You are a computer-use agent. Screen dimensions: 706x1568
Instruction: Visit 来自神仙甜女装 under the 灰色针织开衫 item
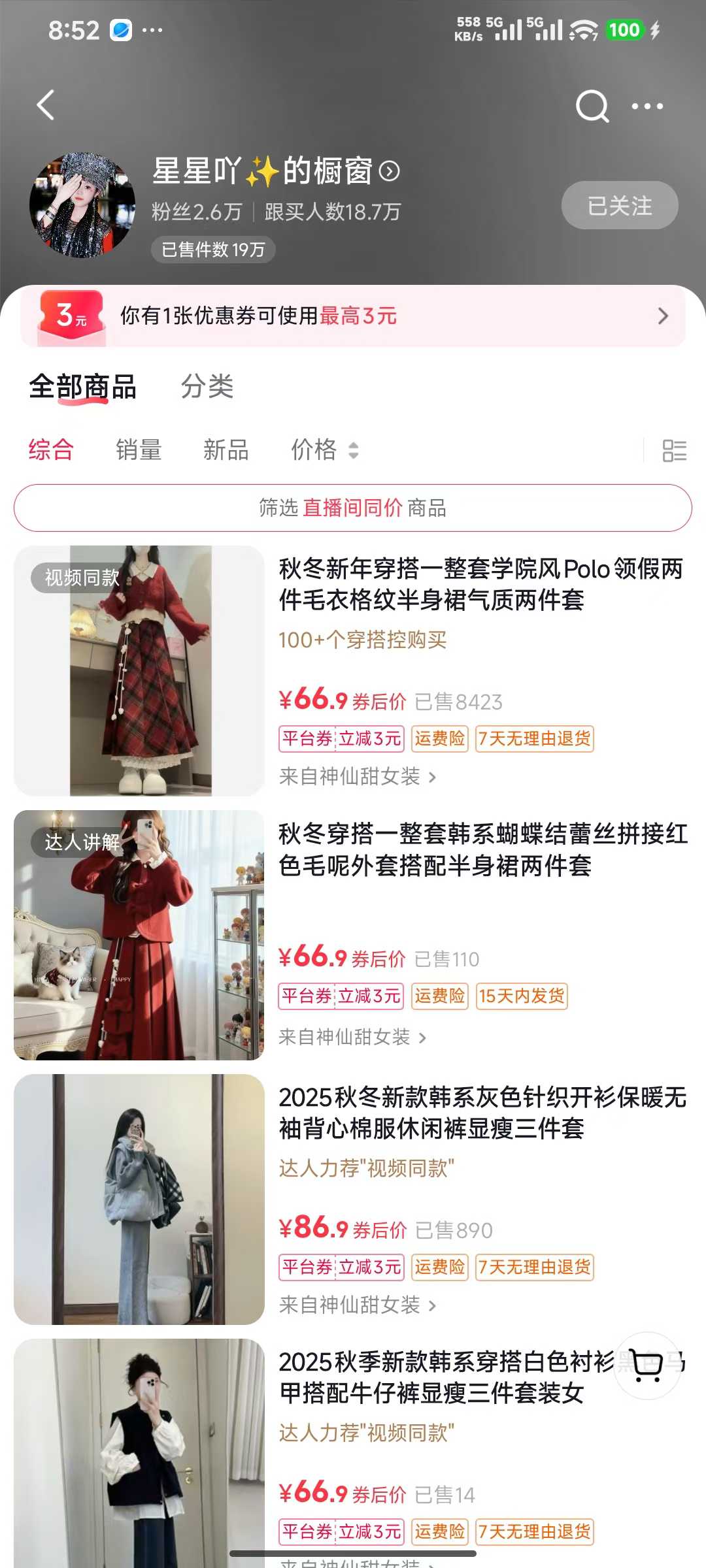click(x=357, y=1305)
